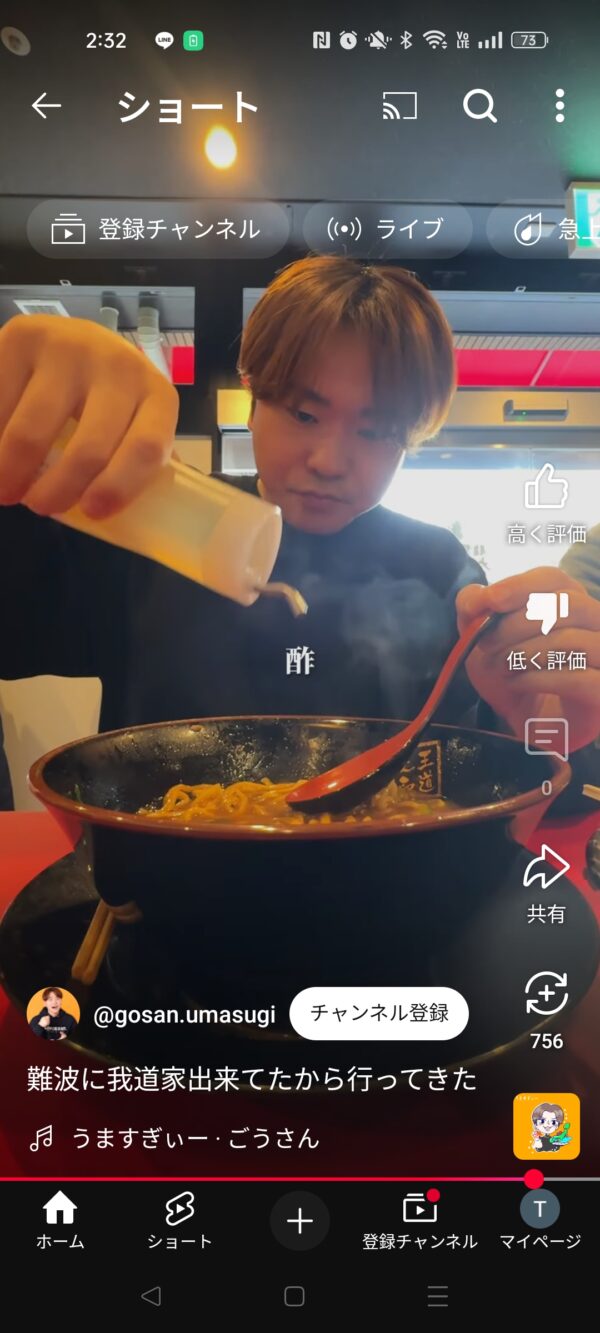Switch to the ホーム tab

coord(60,1221)
